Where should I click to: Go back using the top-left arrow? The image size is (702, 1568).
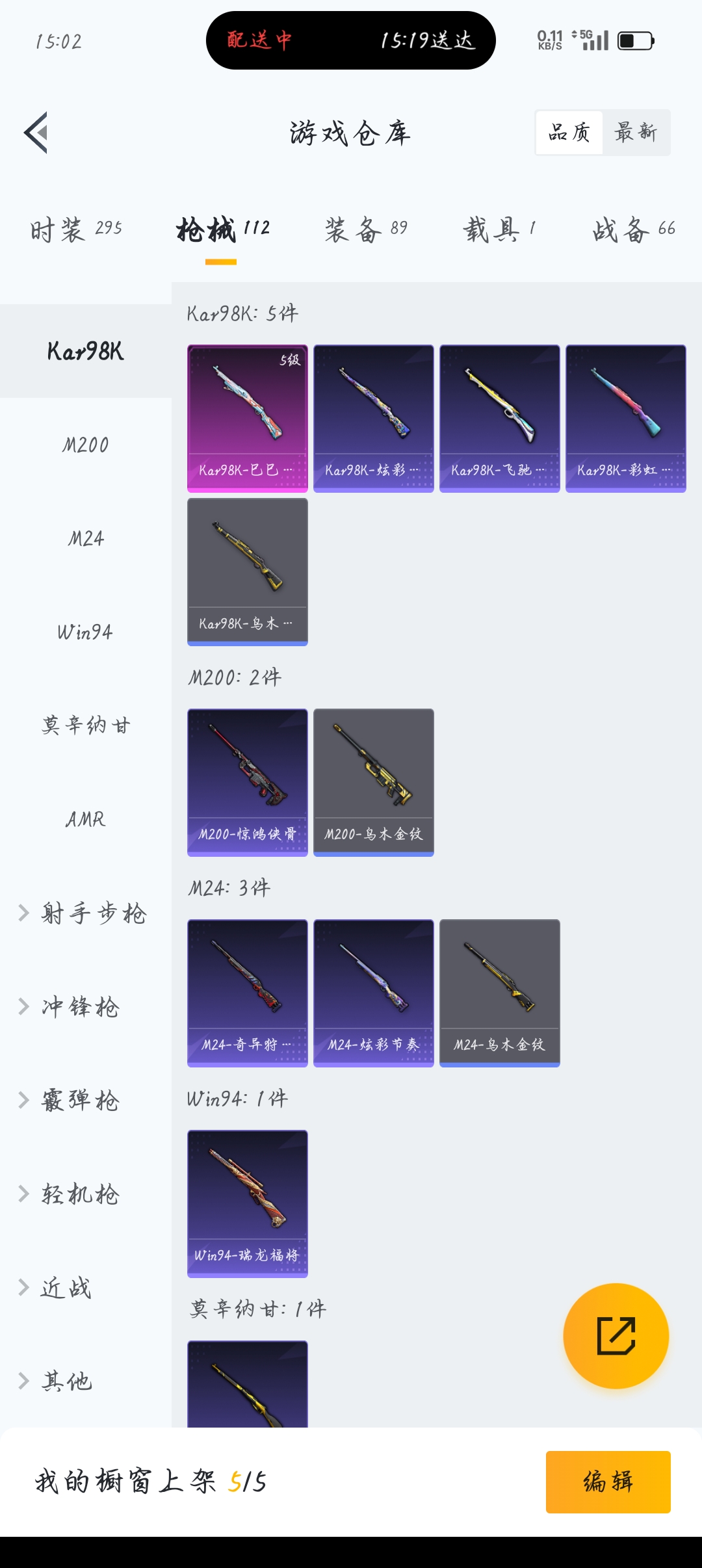coord(36,133)
